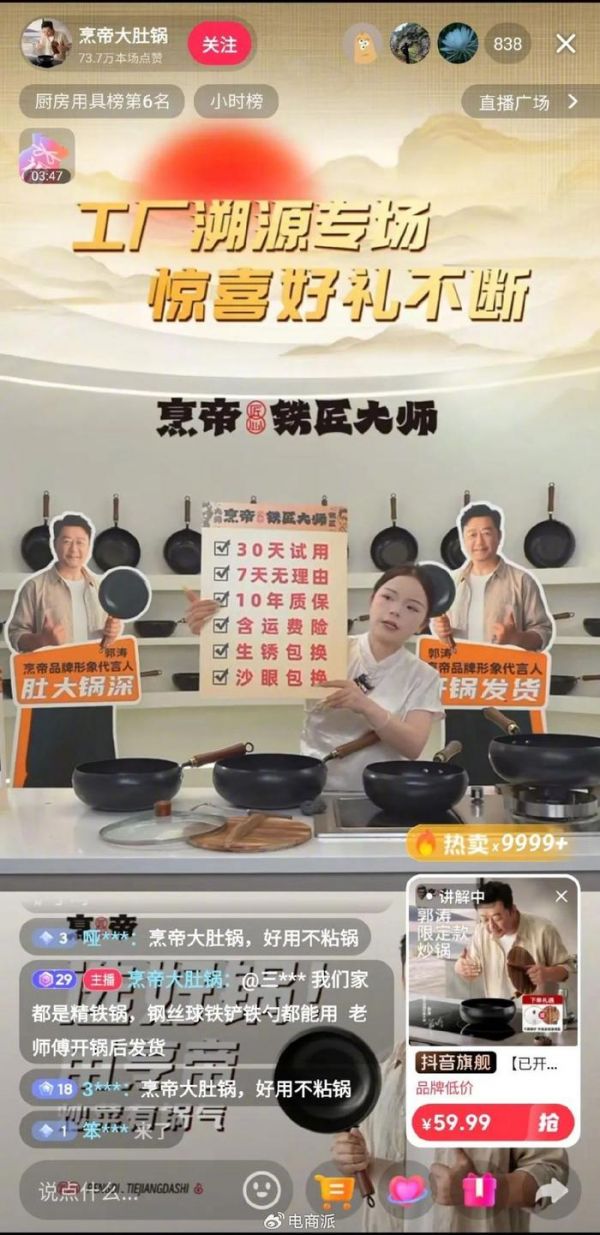Follow the host with 关注 button

coord(220,45)
